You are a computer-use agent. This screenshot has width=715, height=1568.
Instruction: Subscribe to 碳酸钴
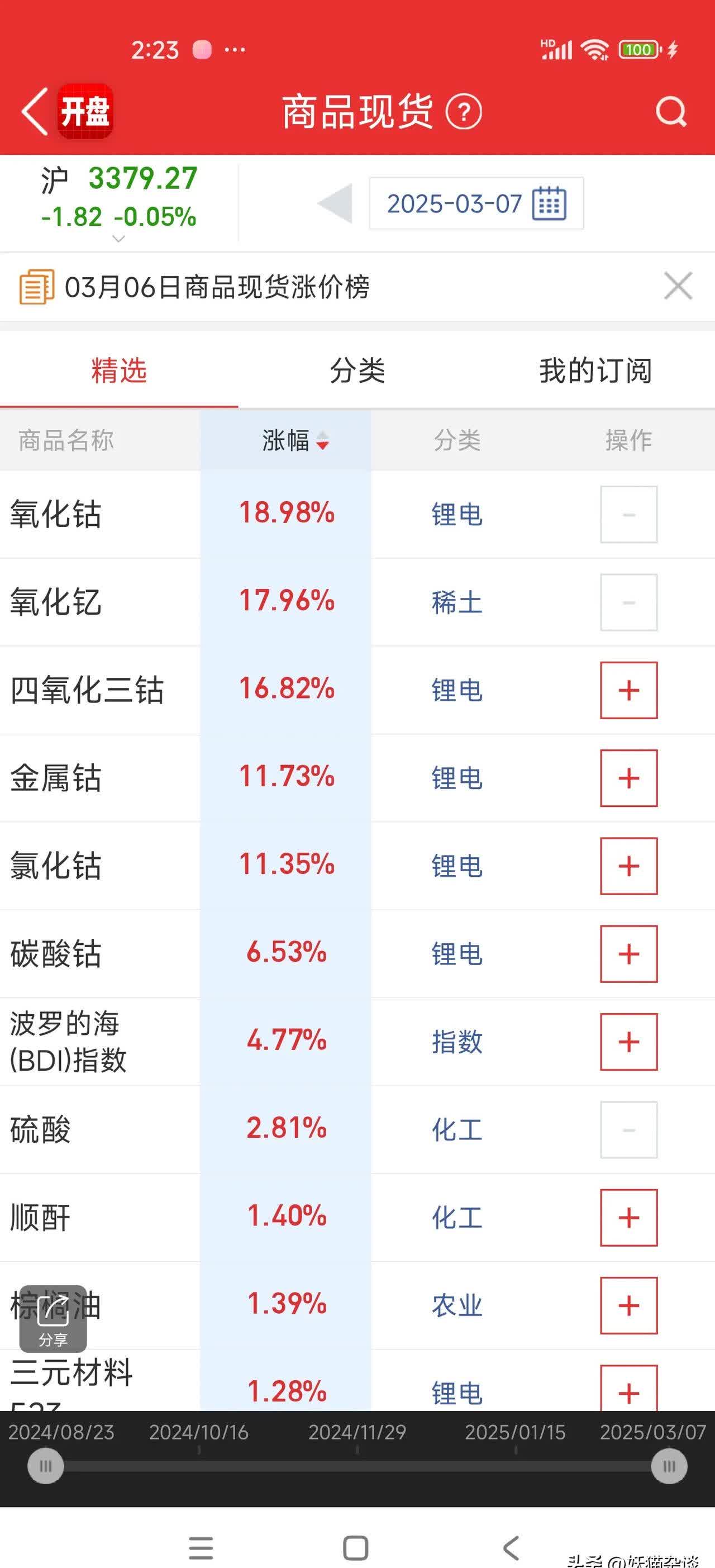pos(628,954)
